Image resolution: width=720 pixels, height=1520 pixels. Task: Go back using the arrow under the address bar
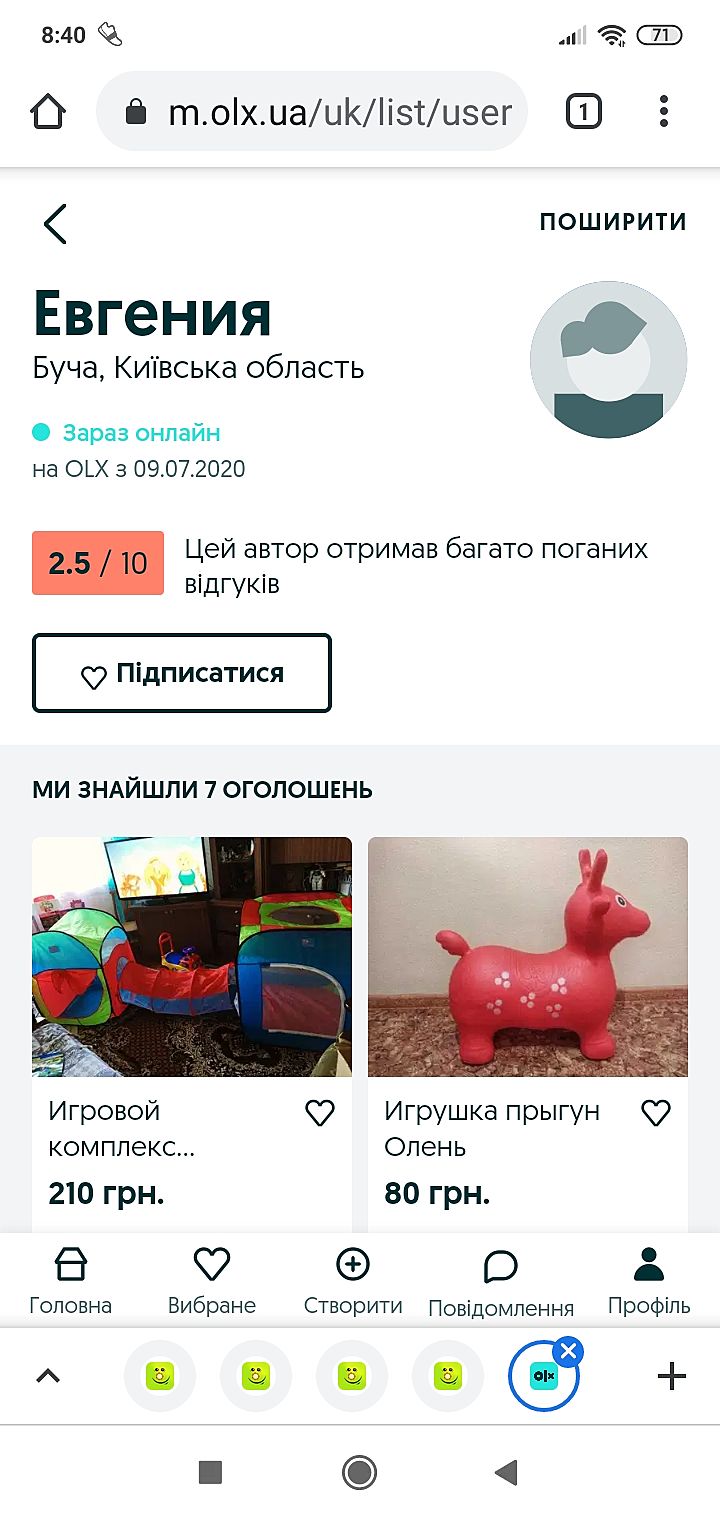tap(55, 223)
